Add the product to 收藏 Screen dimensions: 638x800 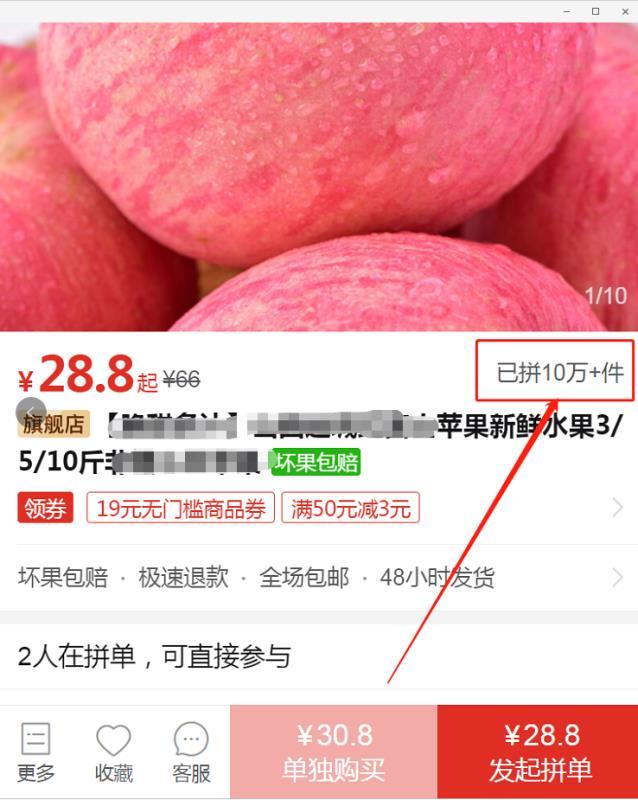tap(113, 752)
